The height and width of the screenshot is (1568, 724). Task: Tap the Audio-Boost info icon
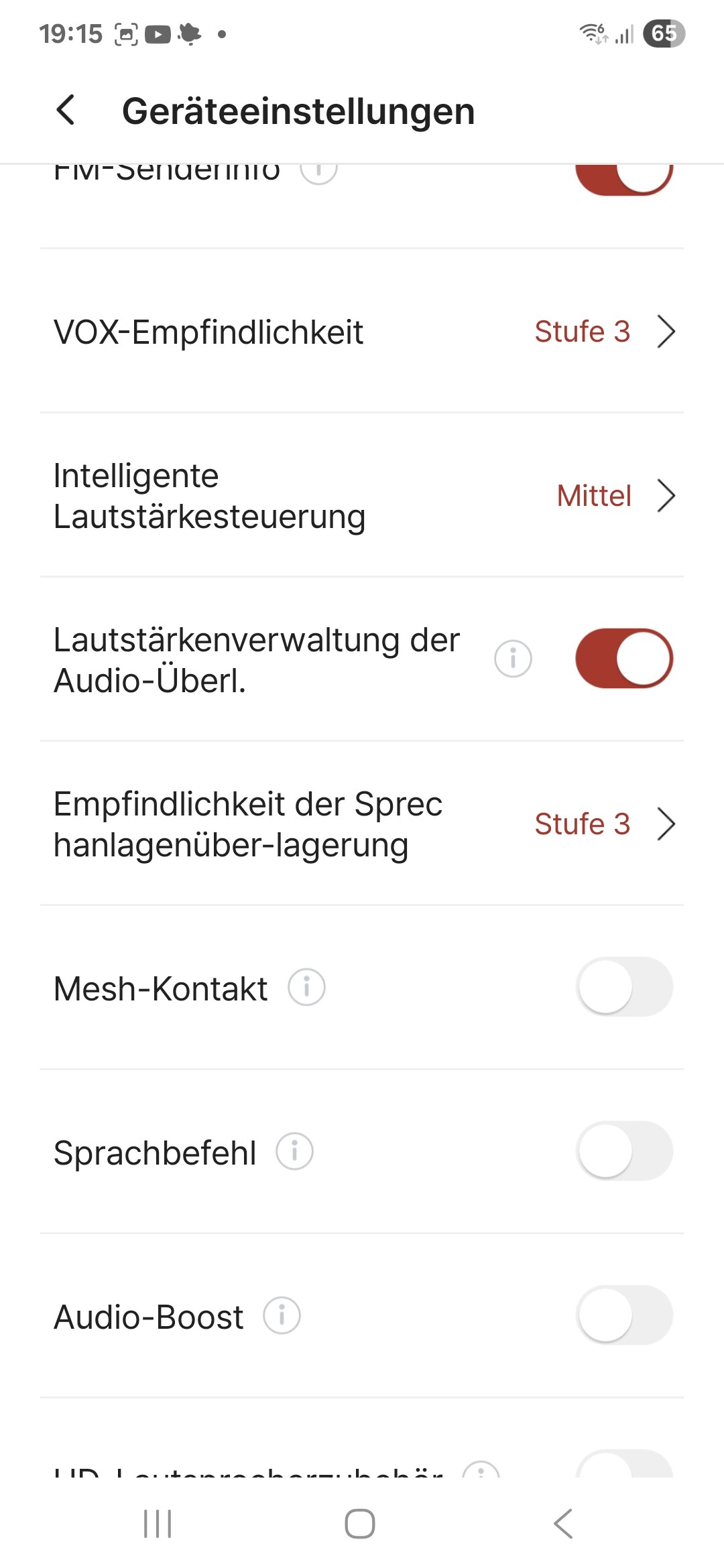282,1315
